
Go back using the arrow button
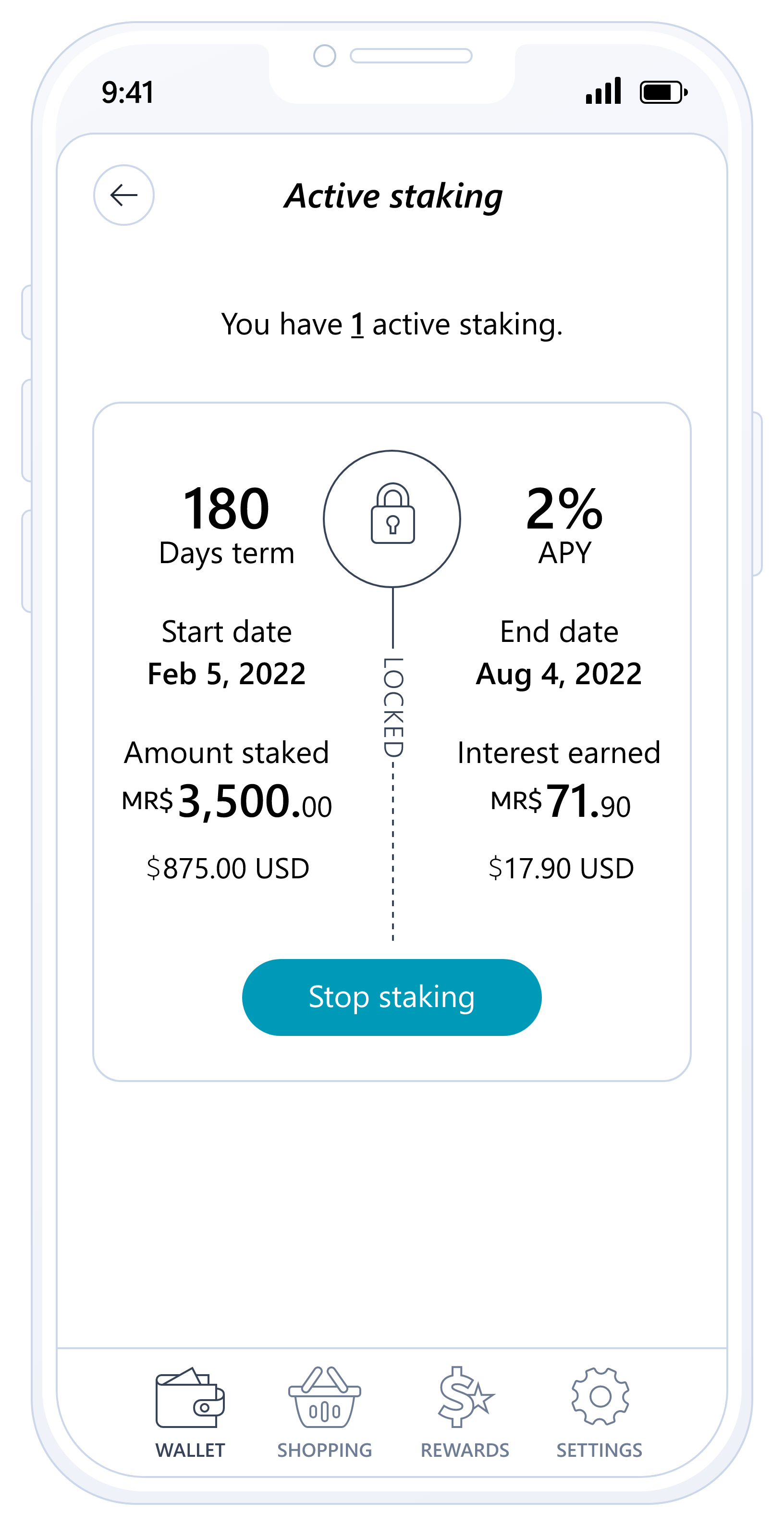point(124,195)
